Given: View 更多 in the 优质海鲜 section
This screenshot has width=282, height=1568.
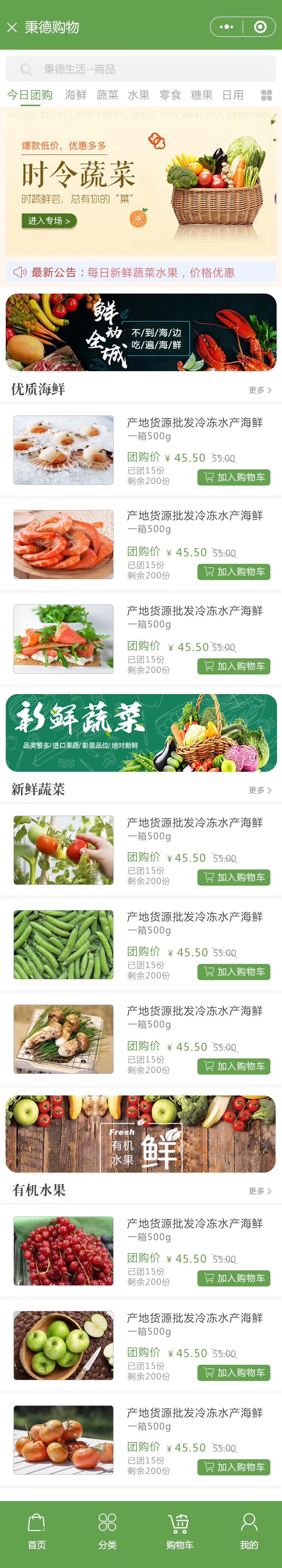Looking at the screenshot, I should pos(259,390).
